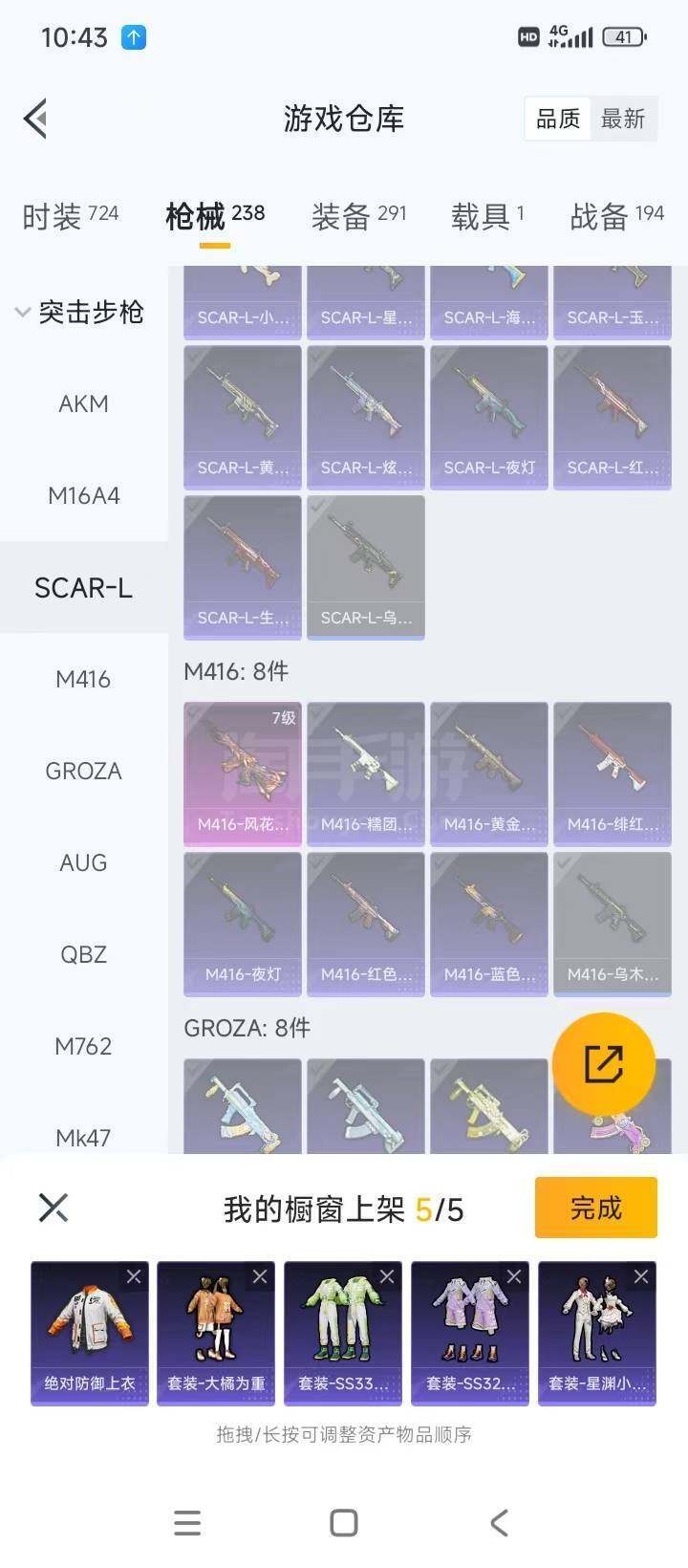Image resolution: width=688 pixels, height=1568 pixels.
Task: Select AKM in the side list
Action: pyautogui.click(x=83, y=403)
